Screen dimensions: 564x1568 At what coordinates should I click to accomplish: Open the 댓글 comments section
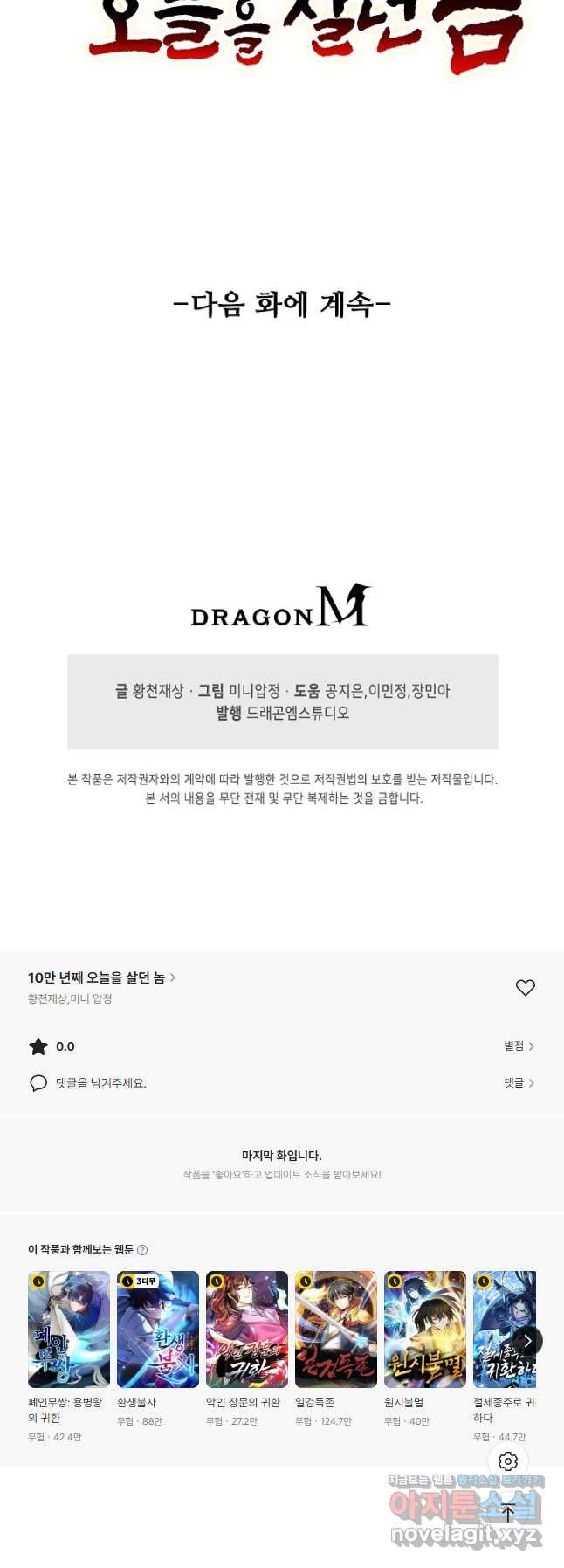pos(519,1082)
